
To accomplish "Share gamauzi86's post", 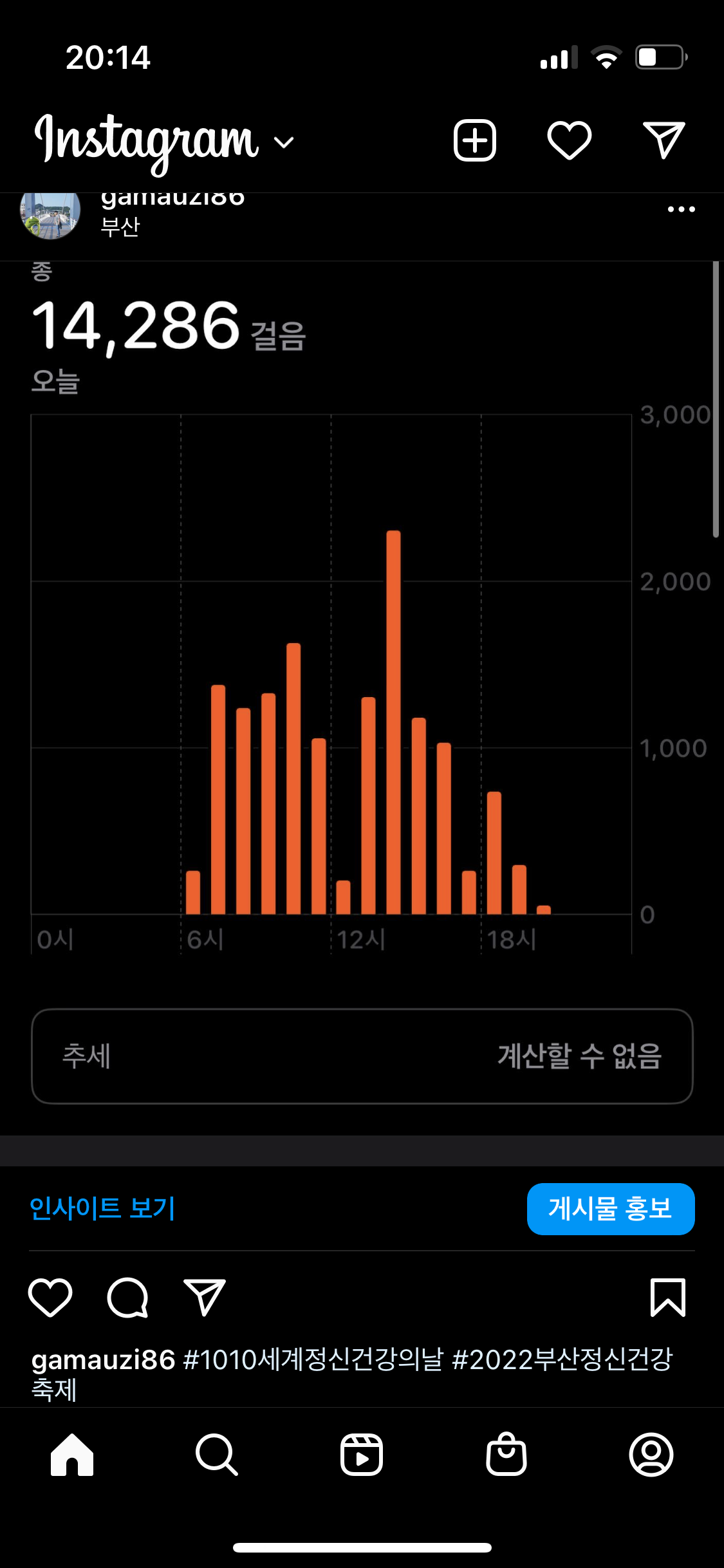I will (x=205, y=1298).
